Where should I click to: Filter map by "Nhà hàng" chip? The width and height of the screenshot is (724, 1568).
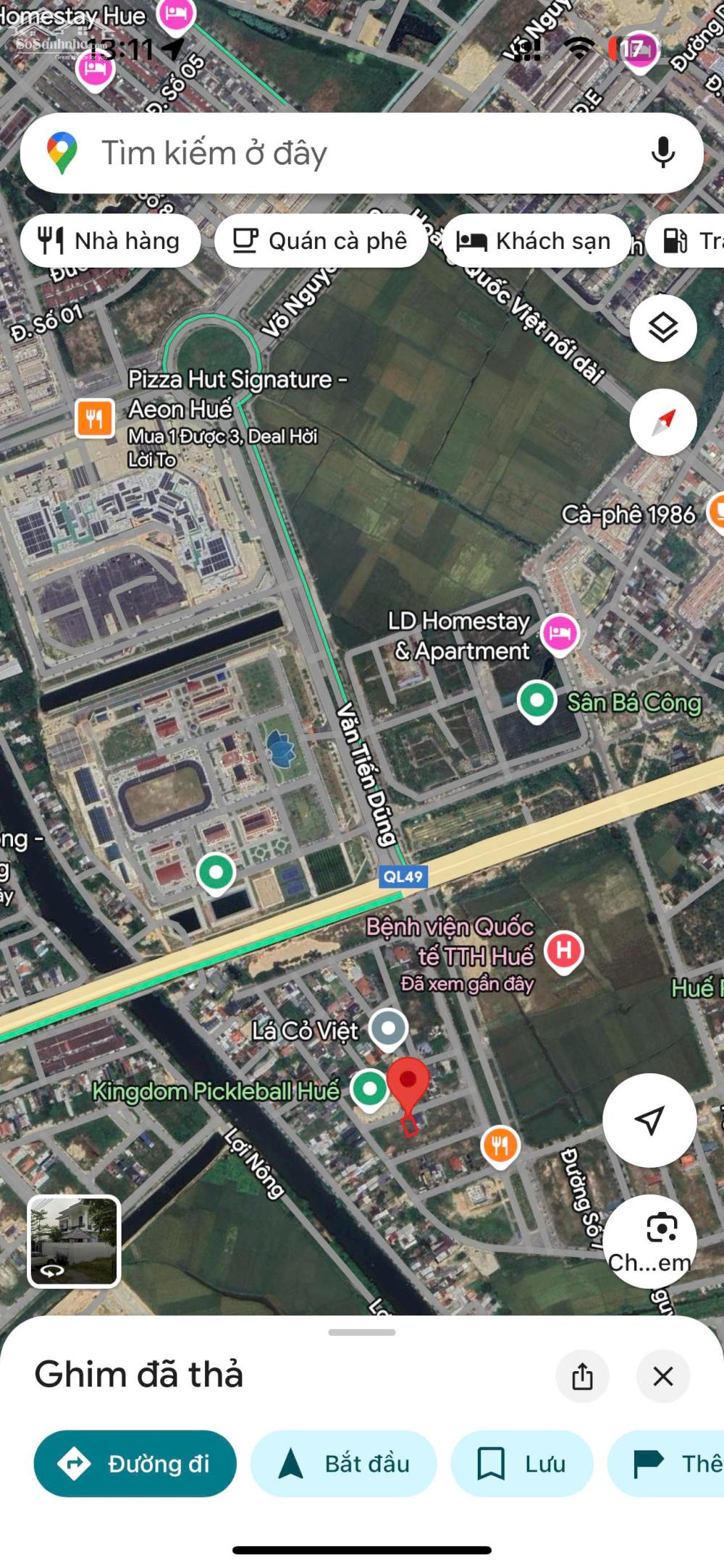(111, 241)
